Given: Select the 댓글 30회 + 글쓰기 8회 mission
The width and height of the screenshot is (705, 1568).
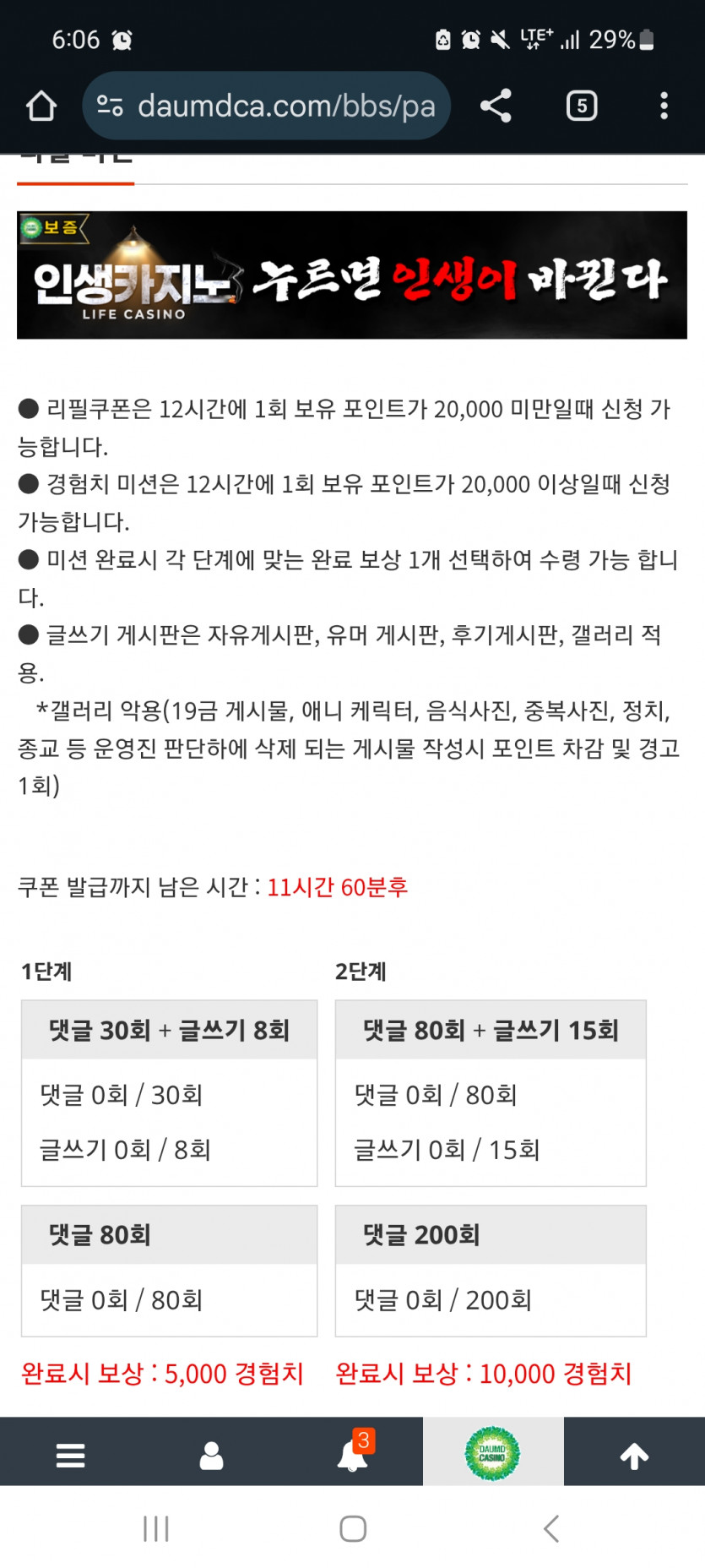Looking at the screenshot, I should tap(169, 1030).
